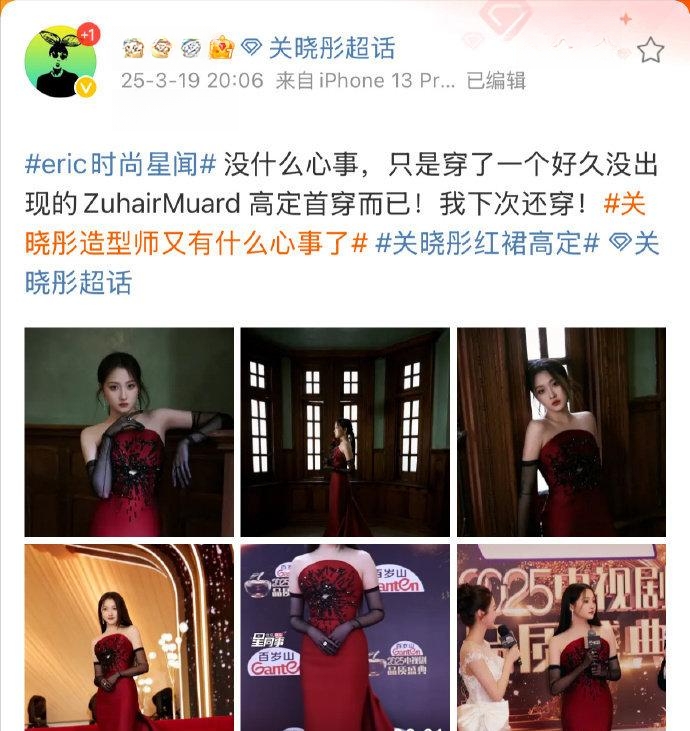Open the poster's profile avatar
Screen dimensions: 690x731
60,62
